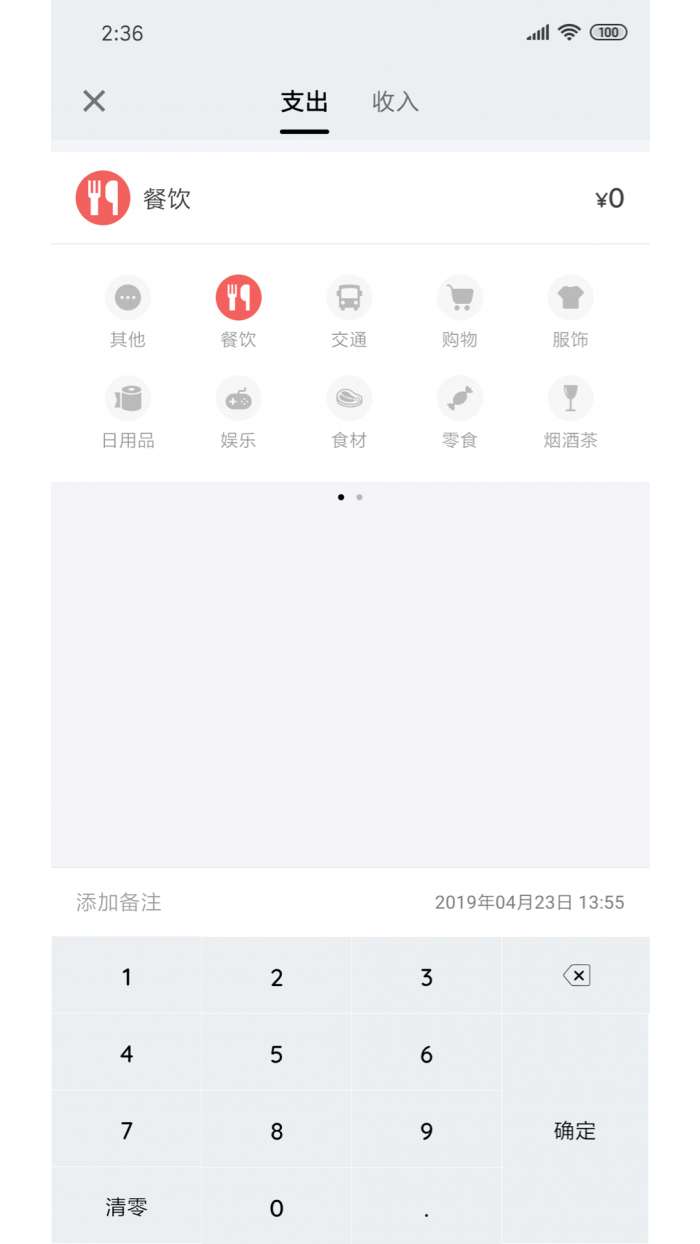Screen dimensions: 700x1244
Task: Choose the 食材 category
Action: (349, 399)
